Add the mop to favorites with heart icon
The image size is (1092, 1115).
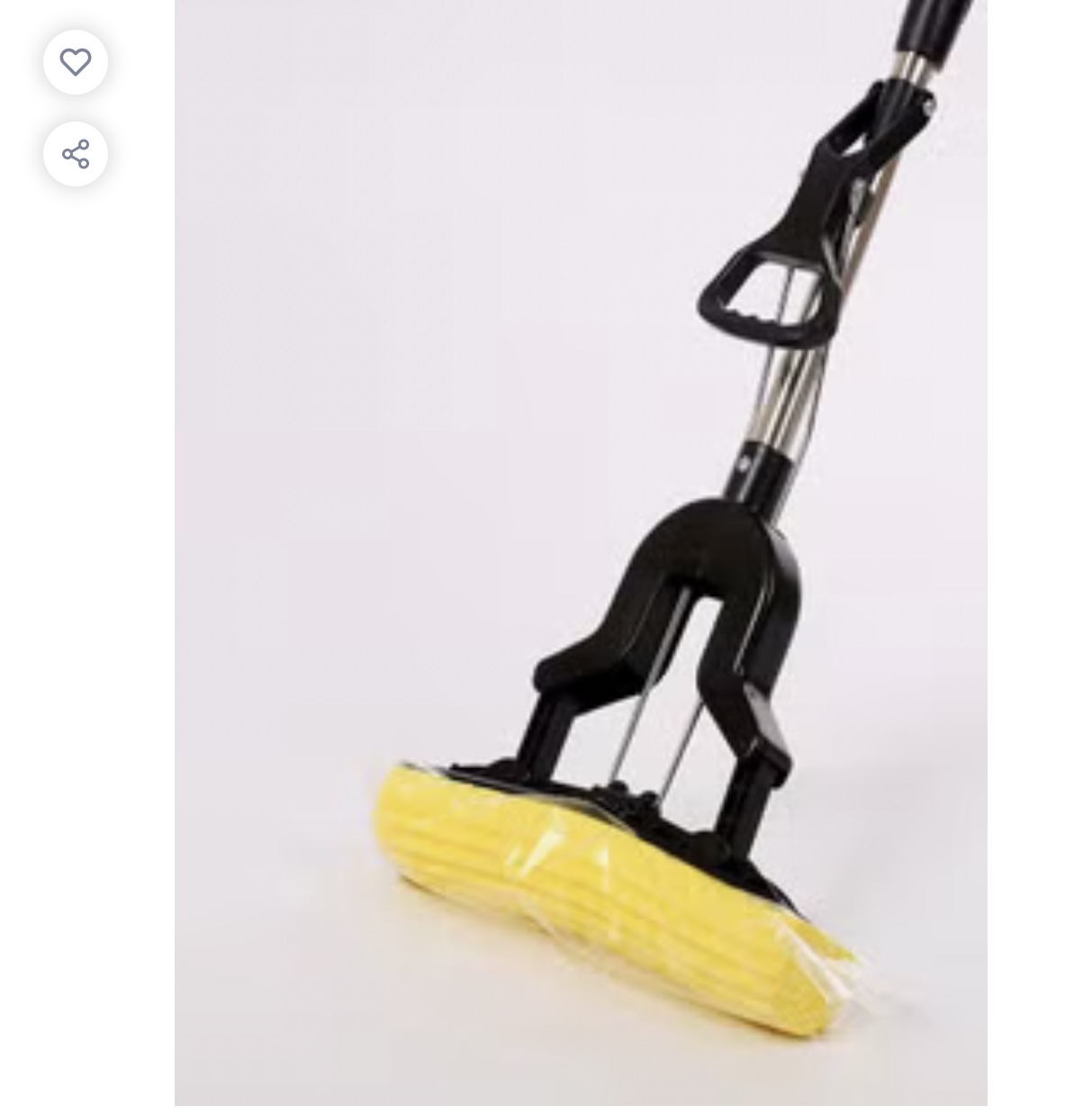tap(76, 62)
